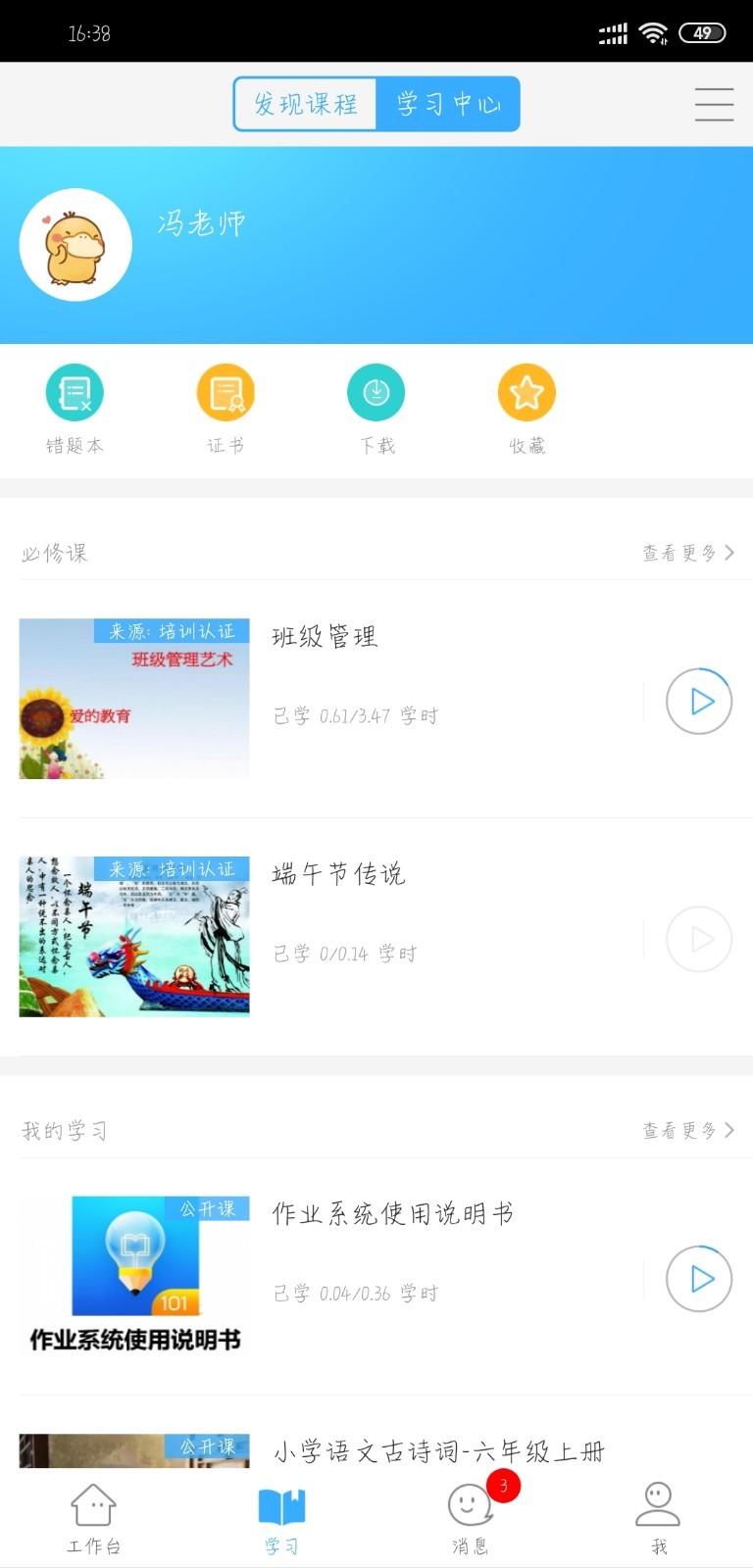Viewport: 753px width, 1568px height.
Task: See 查看更多 for 必修课
Action: (x=687, y=553)
